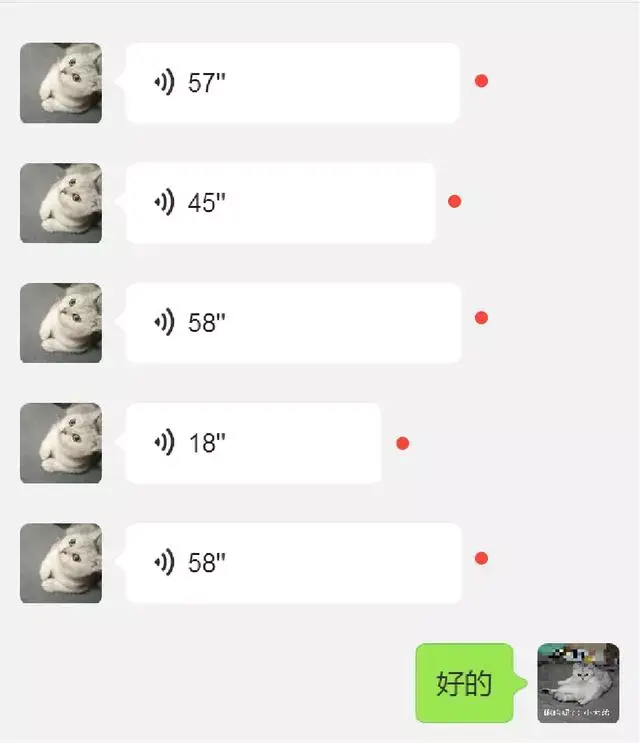Play the 58-second voice message right after the 45-second one
Screen dimensions: 640x743
pos(293,323)
